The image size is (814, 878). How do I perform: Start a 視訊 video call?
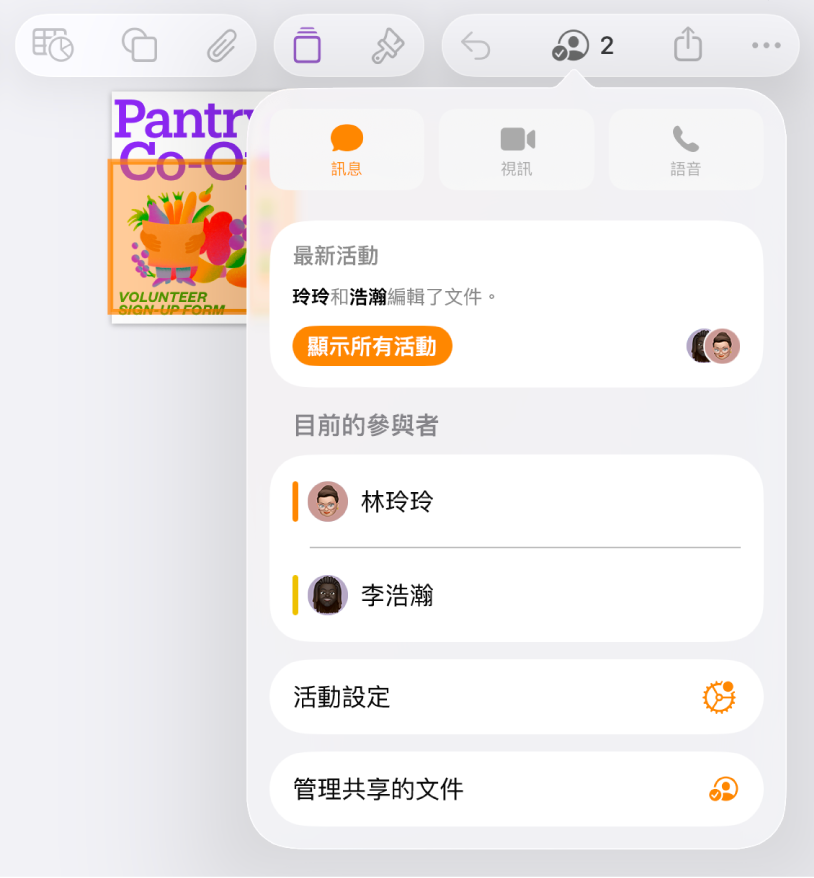(x=516, y=150)
